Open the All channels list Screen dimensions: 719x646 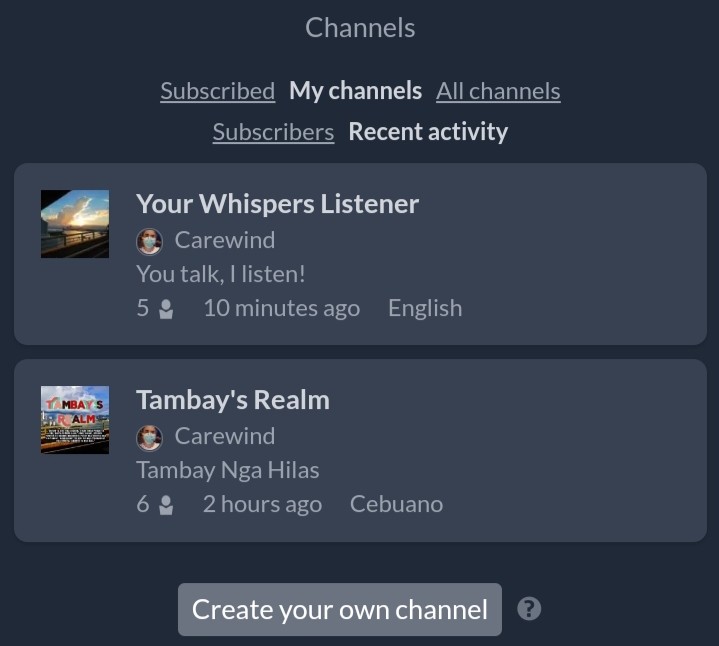[498, 91]
